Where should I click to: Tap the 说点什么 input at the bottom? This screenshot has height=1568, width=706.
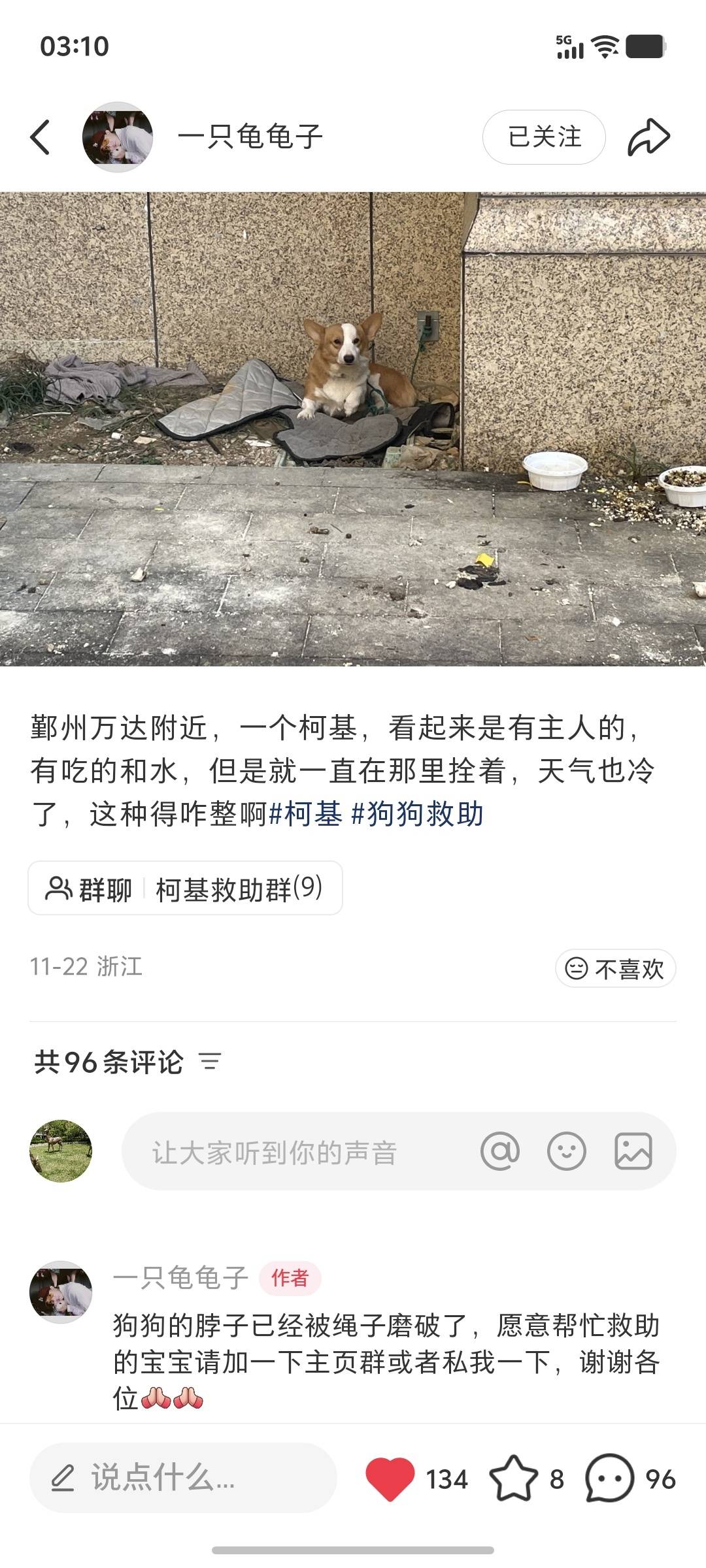tap(183, 1478)
